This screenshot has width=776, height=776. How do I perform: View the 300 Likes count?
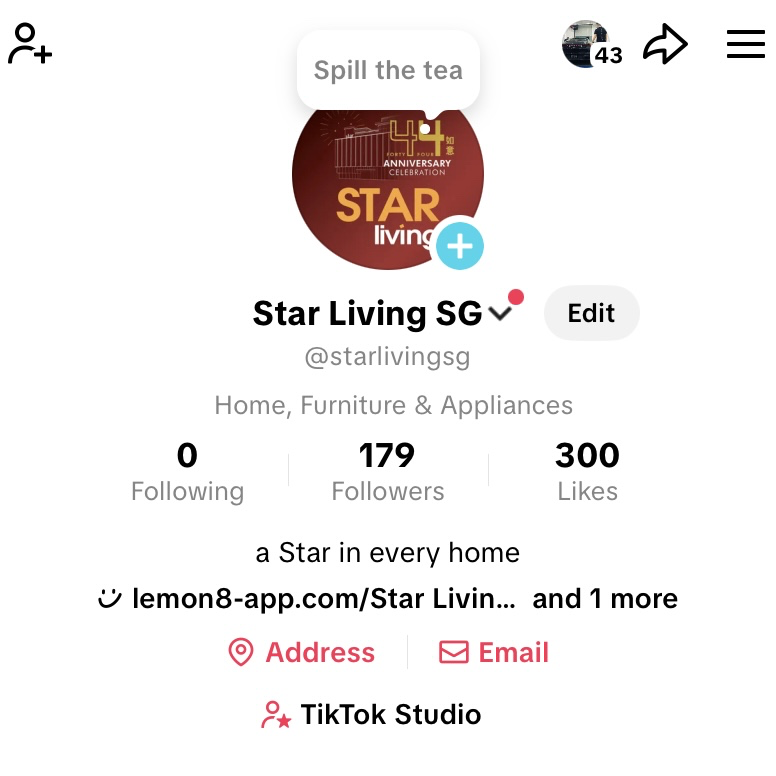587,472
